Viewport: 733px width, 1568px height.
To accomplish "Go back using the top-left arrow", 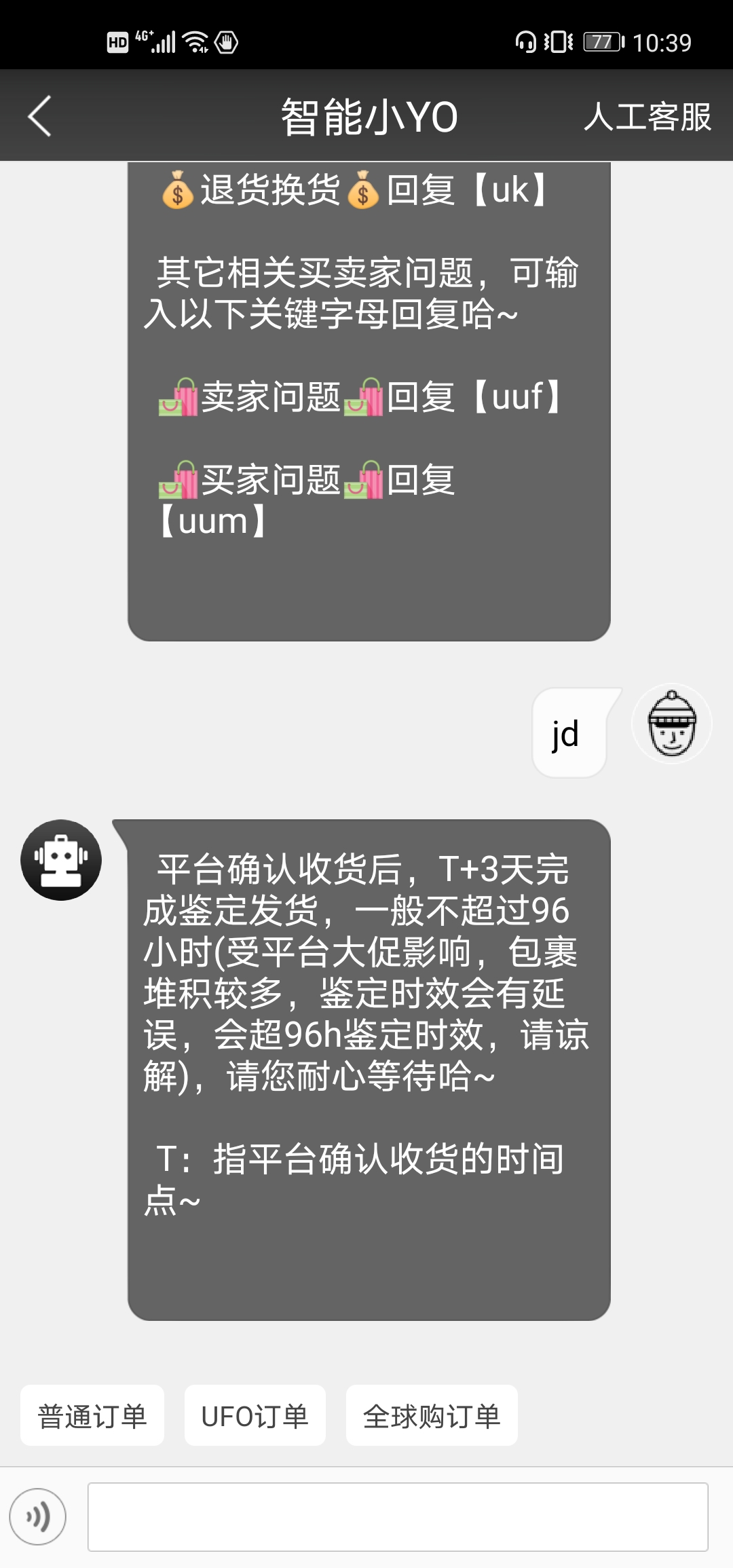I will [x=39, y=116].
